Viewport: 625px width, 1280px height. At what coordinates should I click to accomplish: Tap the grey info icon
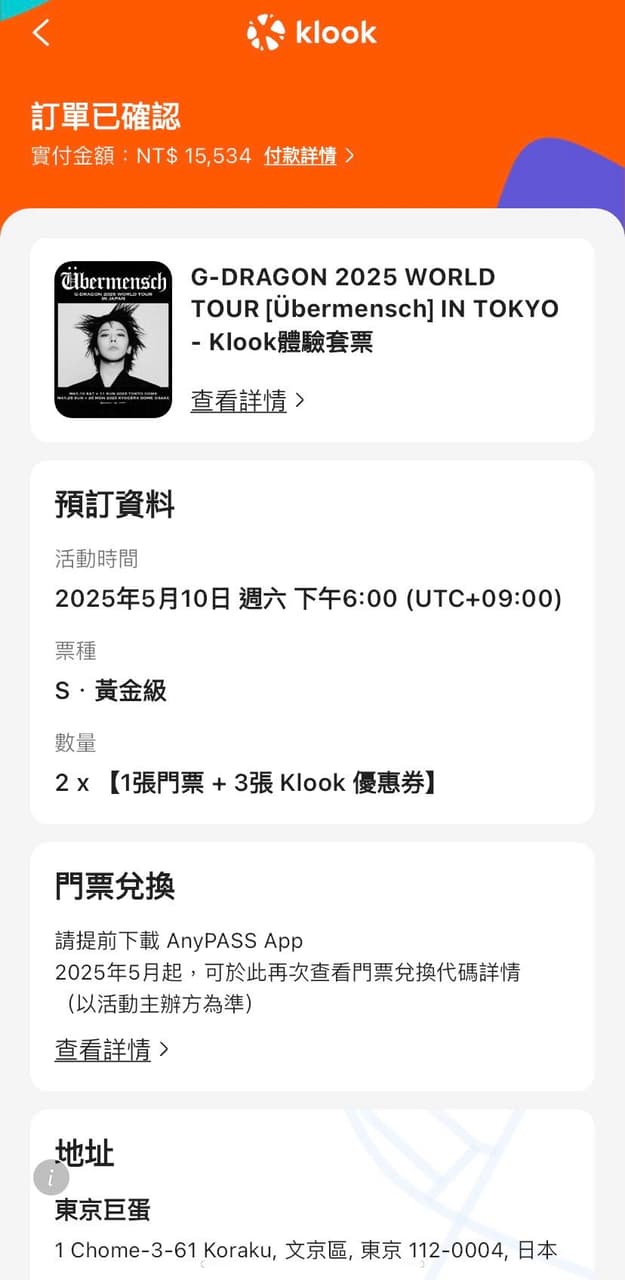pyautogui.click(x=51, y=1177)
